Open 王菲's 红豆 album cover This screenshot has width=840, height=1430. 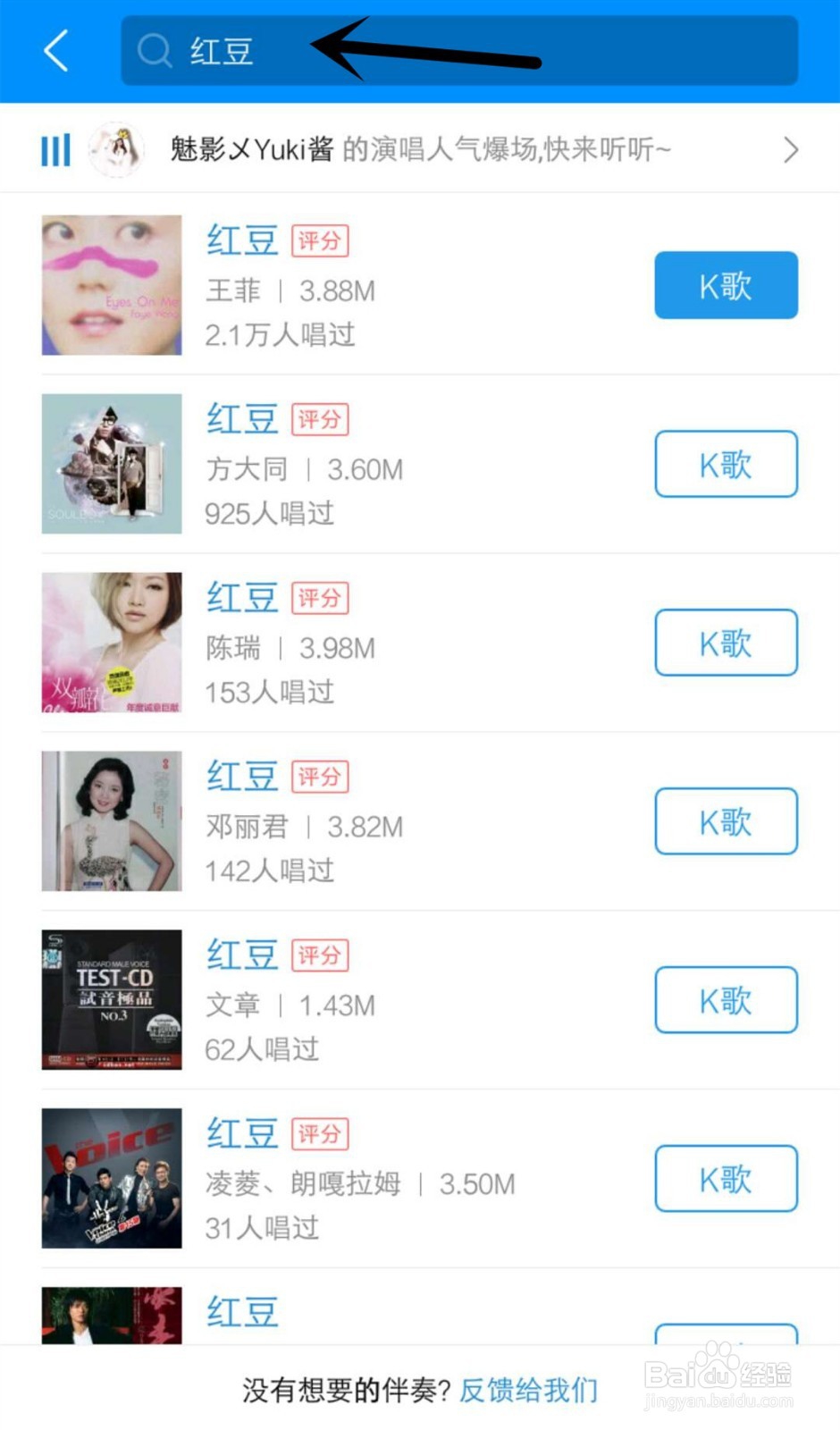[112, 285]
